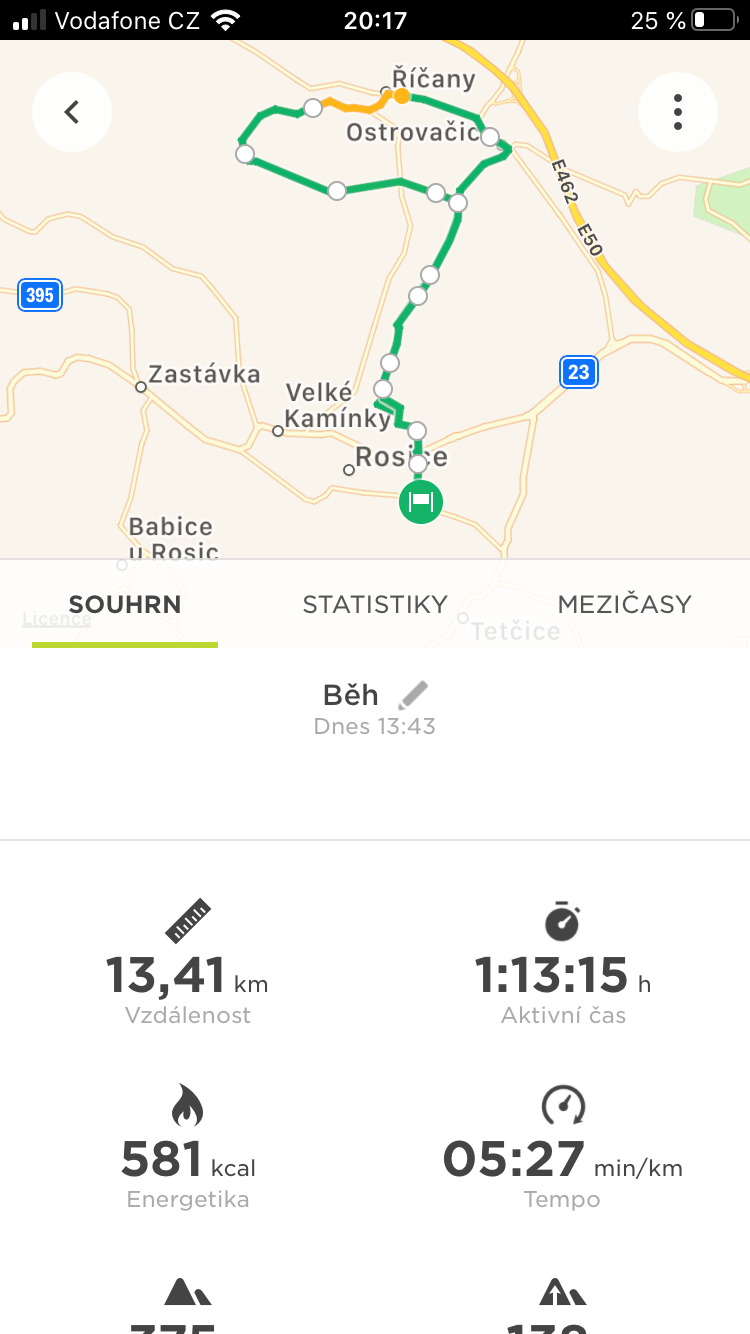Switch to the Mezičasy tab
Image resolution: width=750 pixels, height=1334 pixels.
point(625,604)
